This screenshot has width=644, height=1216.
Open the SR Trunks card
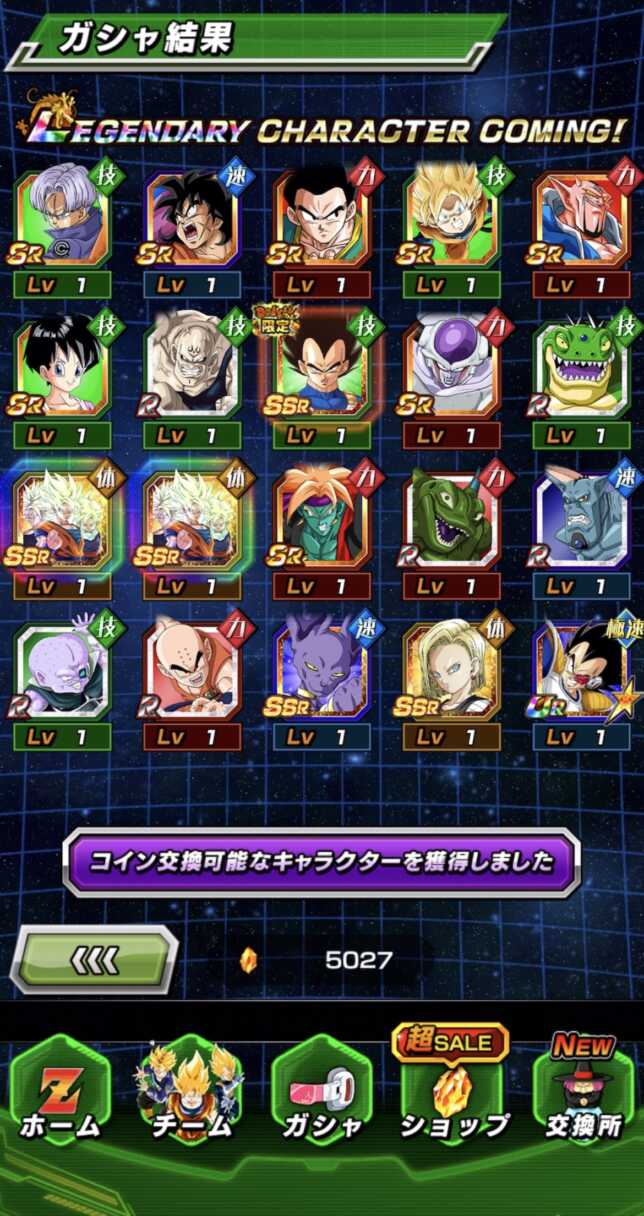62,222
